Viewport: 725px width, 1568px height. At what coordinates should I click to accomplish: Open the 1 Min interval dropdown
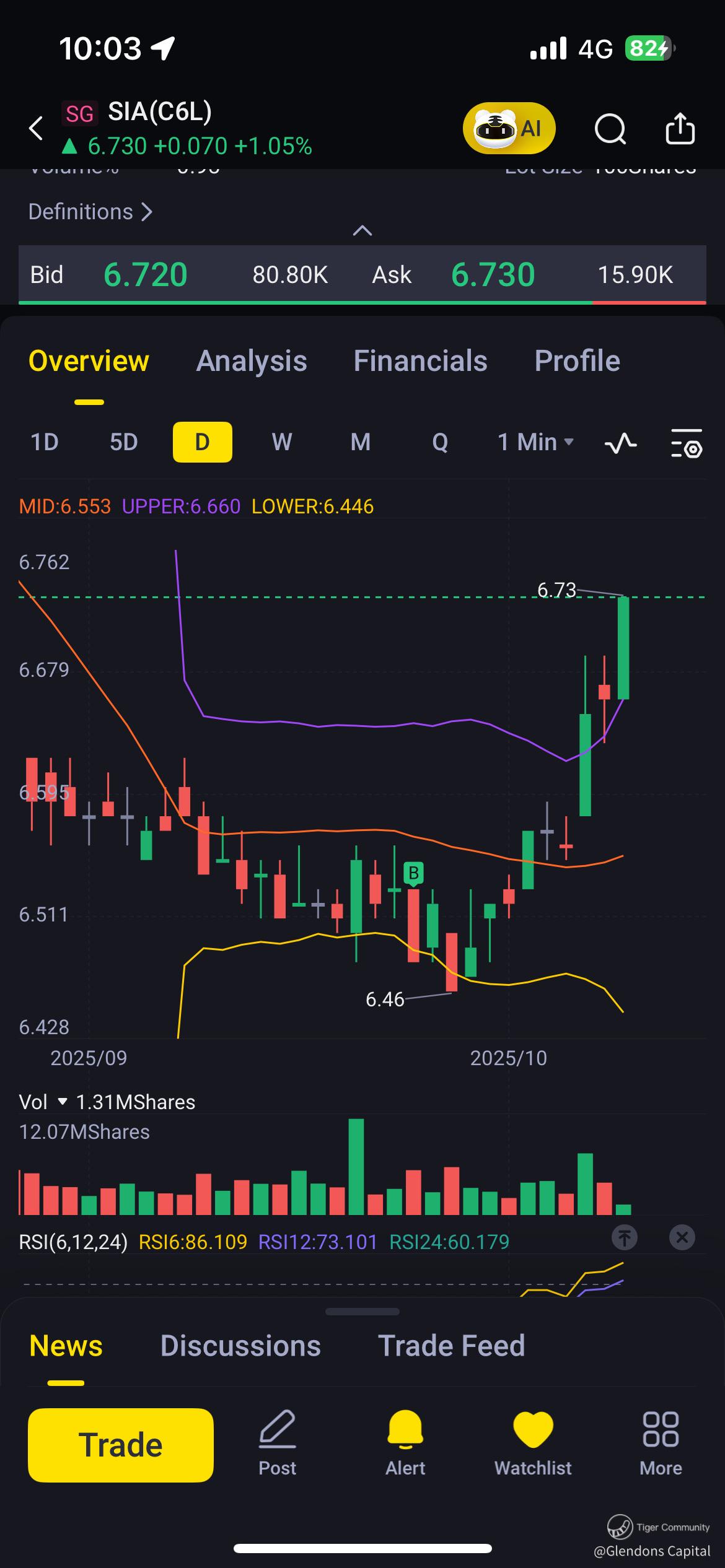535,442
